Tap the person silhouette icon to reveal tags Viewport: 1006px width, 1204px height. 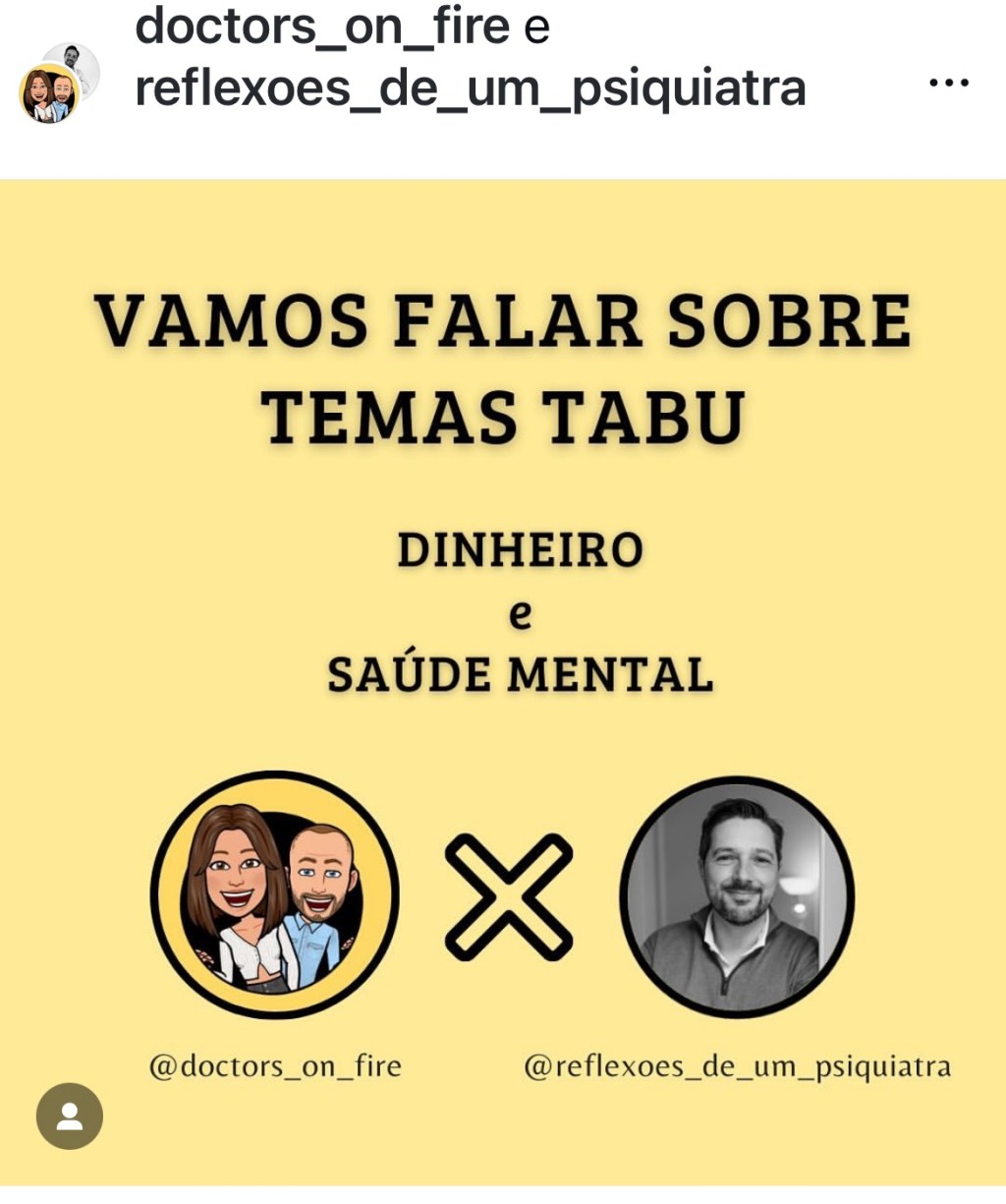68,1116
